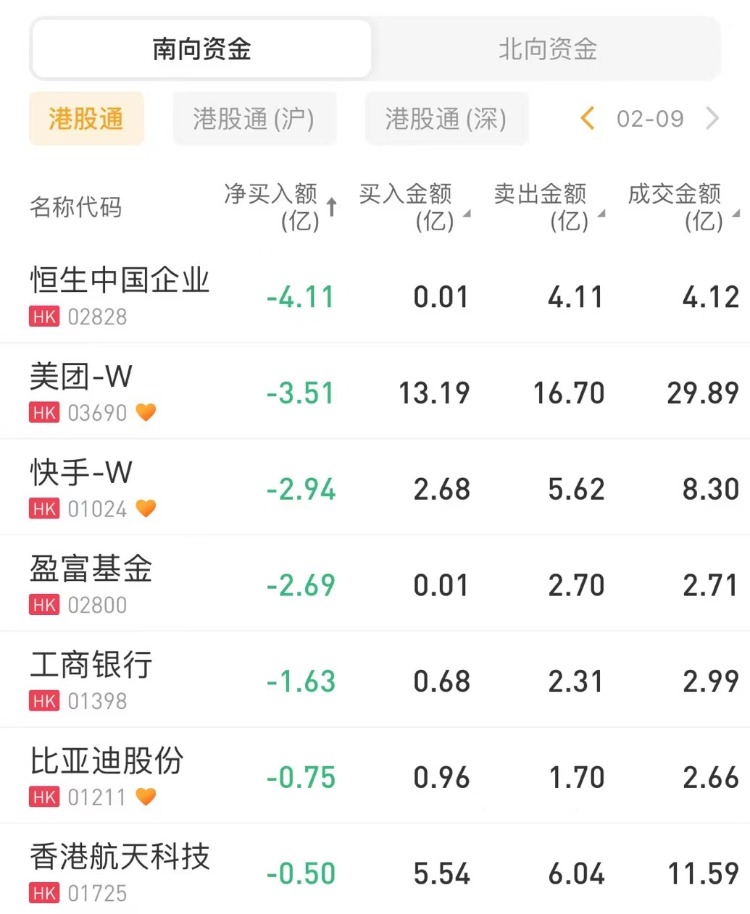Switch to the 北向资金 tab
Viewport: 750px width, 914px height.
click(547, 49)
